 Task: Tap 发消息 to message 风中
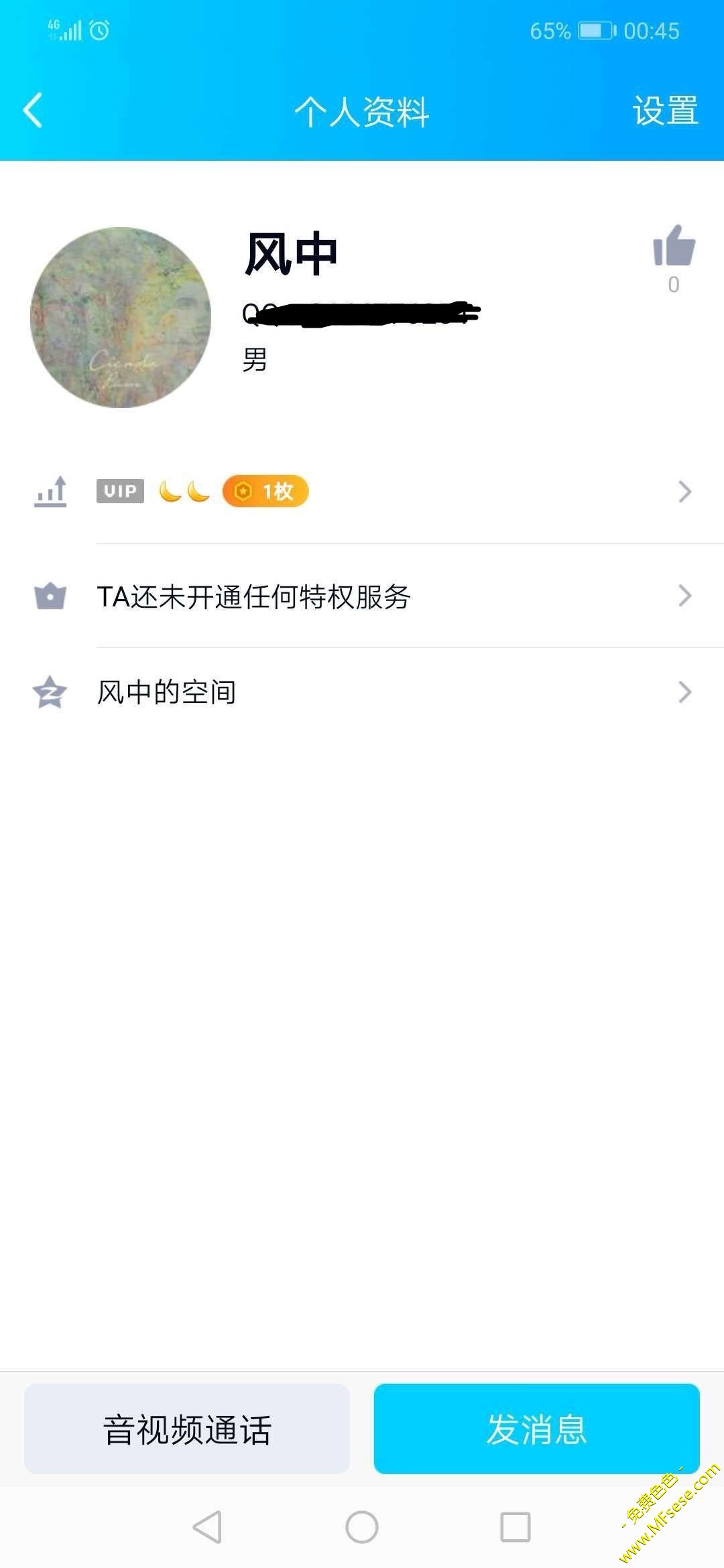(536, 1429)
